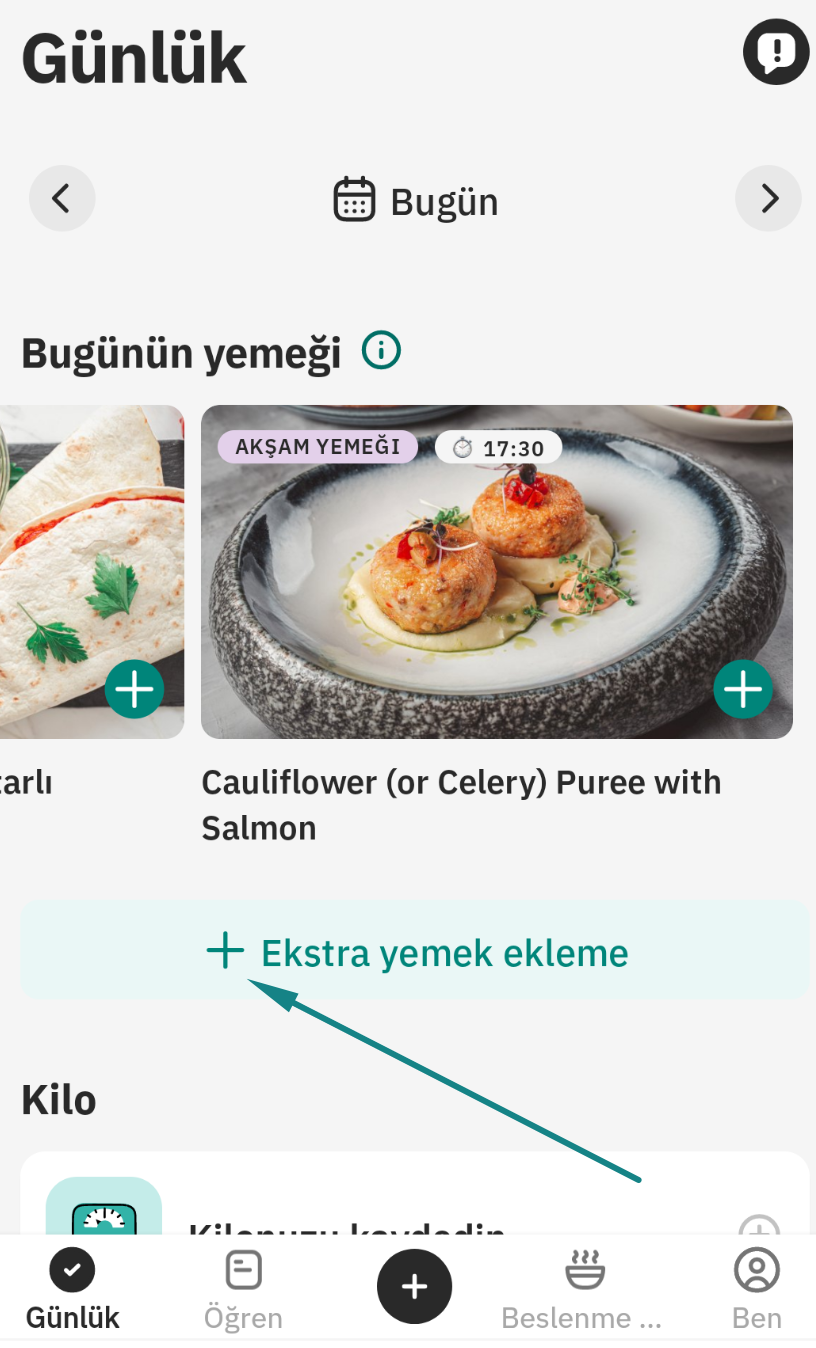Screen dimensions: 816x1348
Task: Tap Ekstra yemek ekleme
Action: (415, 952)
